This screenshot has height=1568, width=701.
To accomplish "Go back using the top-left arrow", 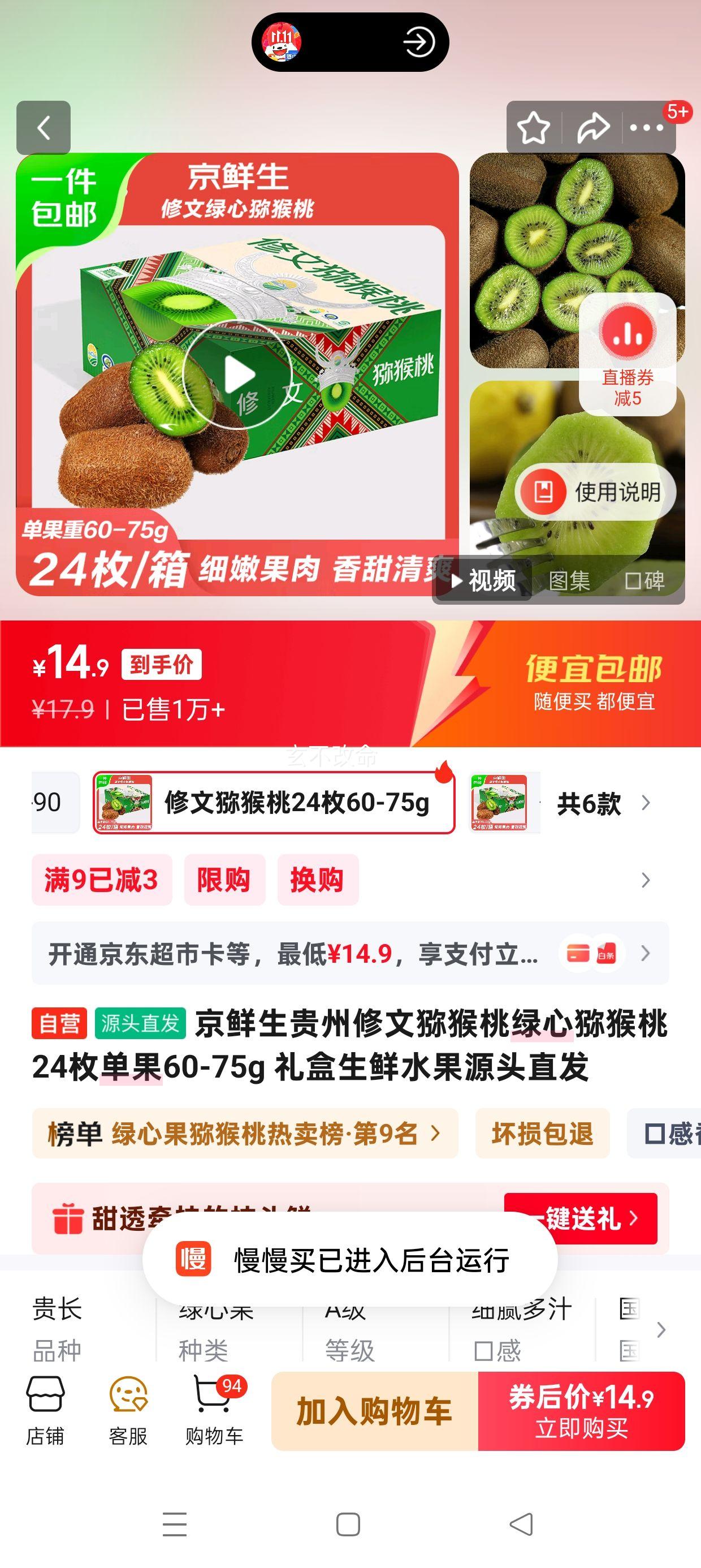I will [x=43, y=128].
